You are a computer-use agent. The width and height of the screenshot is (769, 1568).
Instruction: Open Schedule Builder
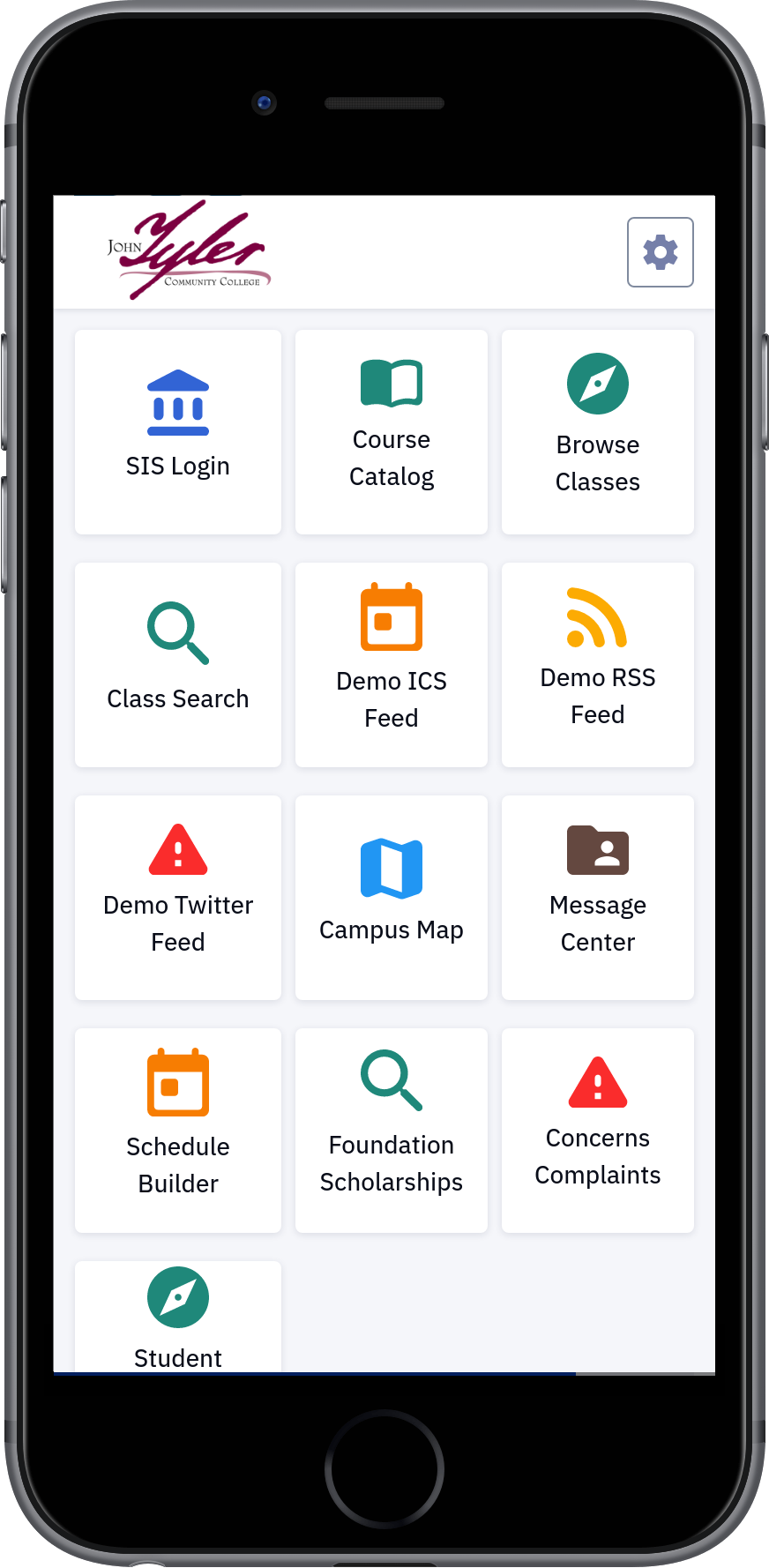coord(178,1131)
